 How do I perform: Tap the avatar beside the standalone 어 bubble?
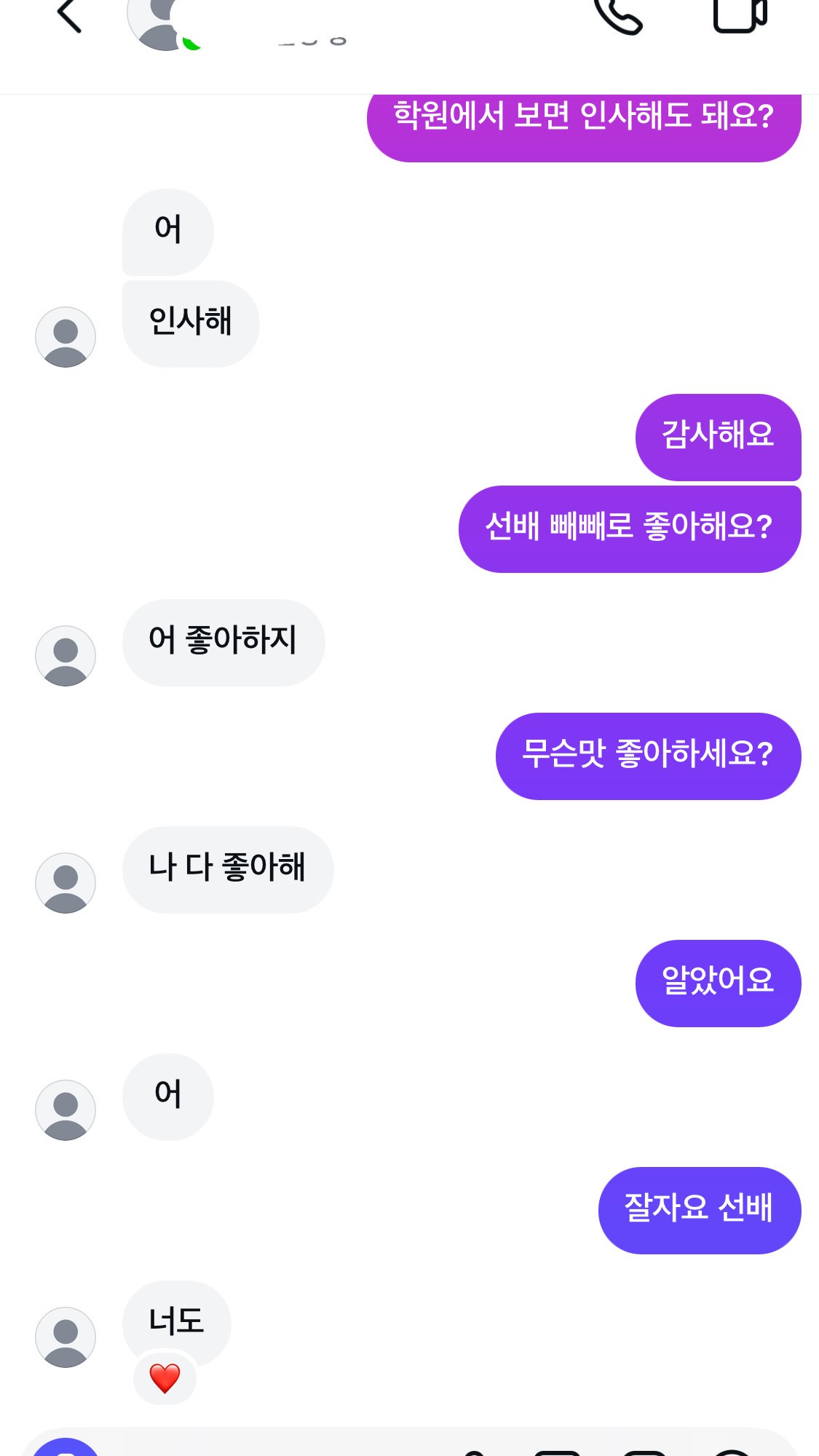coord(65,1110)
